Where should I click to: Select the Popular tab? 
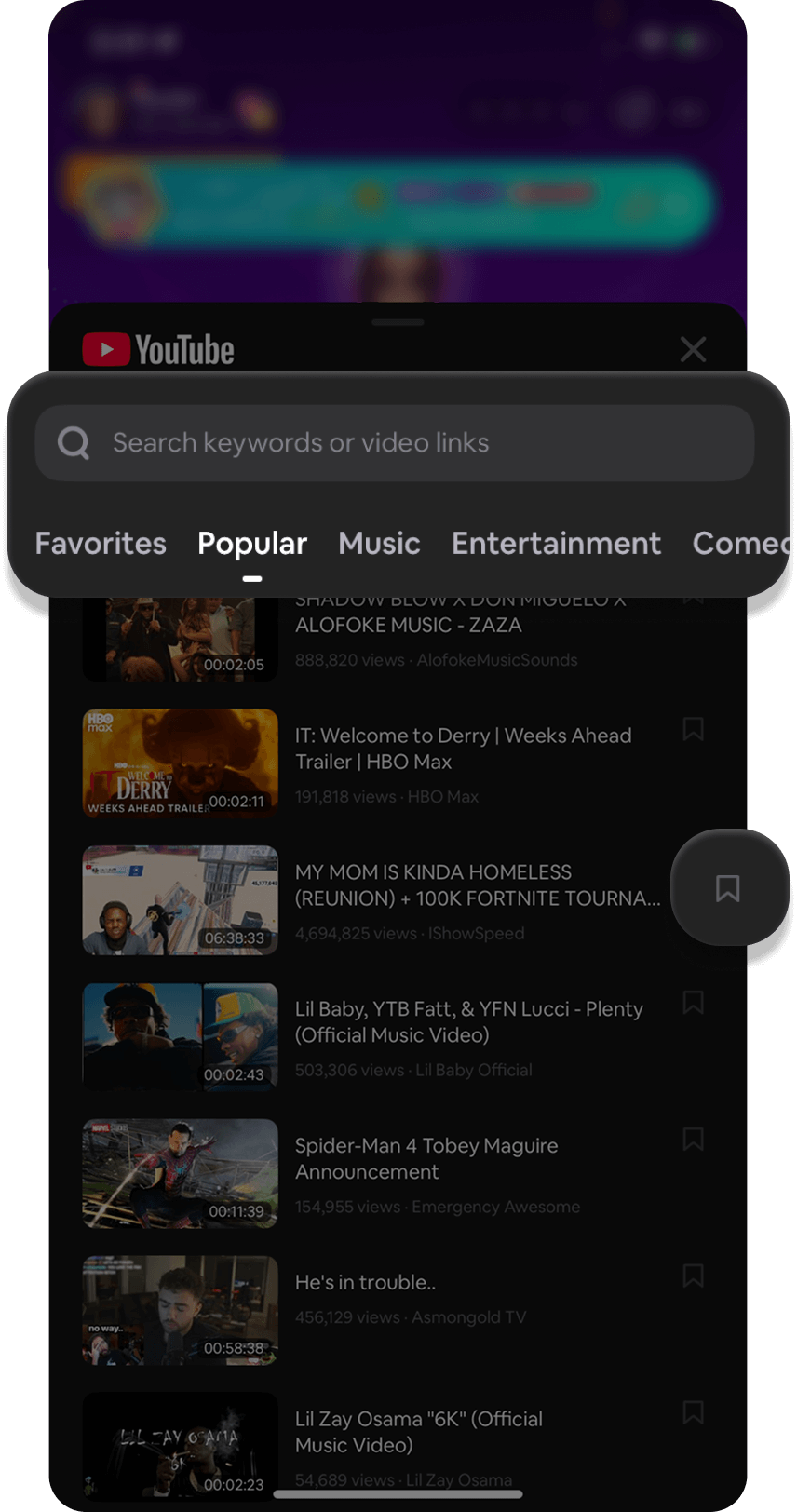(x=252, y=544)
